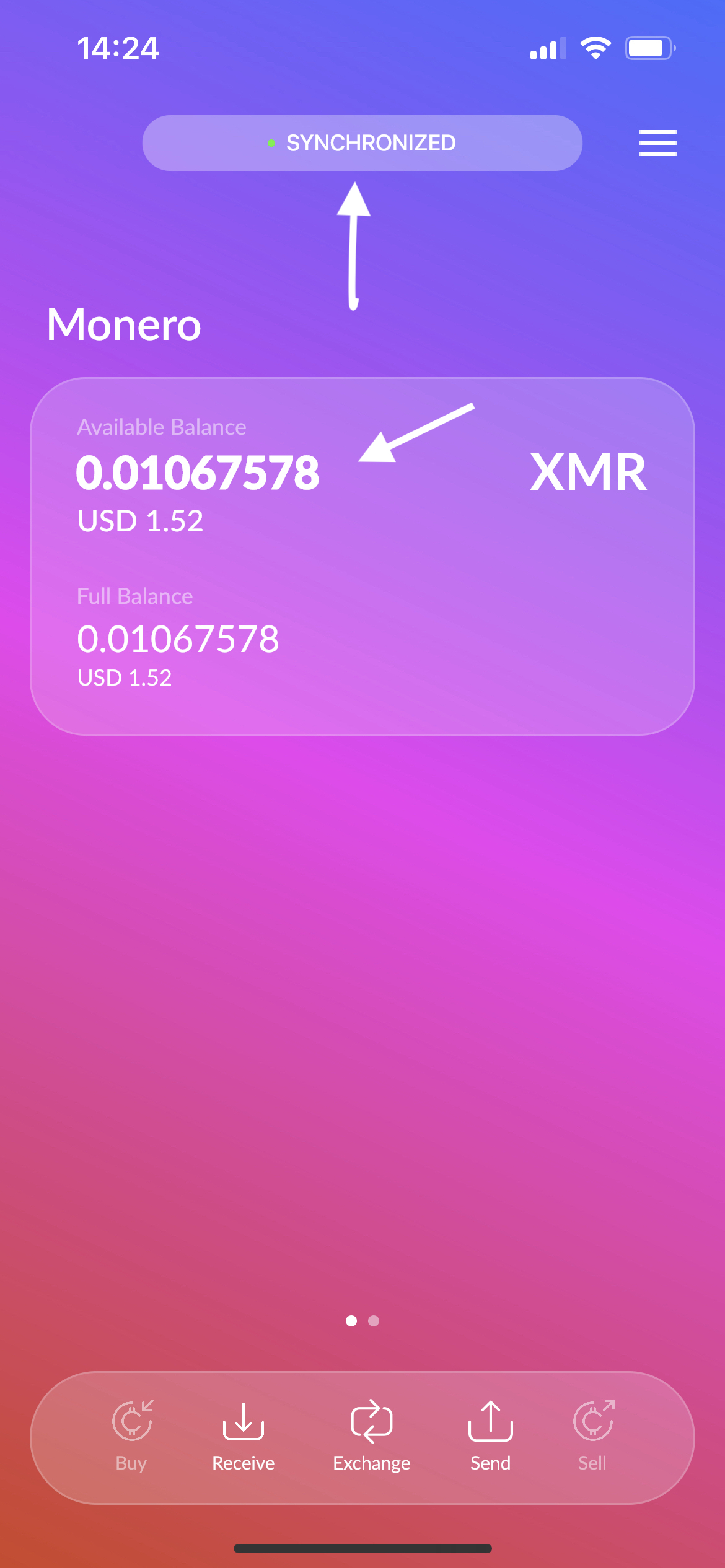
Task: Open the Receive screen
Action: pyautogui.click(x=243, y=1435)
